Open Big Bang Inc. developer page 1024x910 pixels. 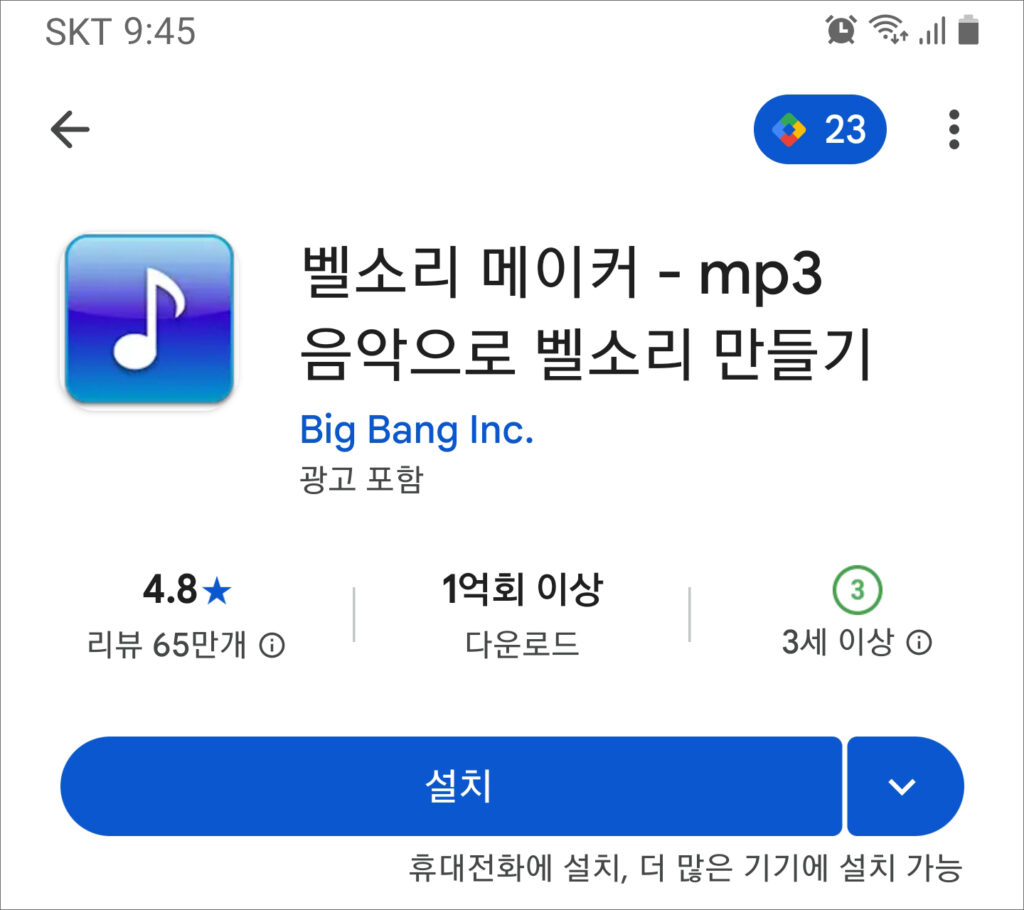416,430
